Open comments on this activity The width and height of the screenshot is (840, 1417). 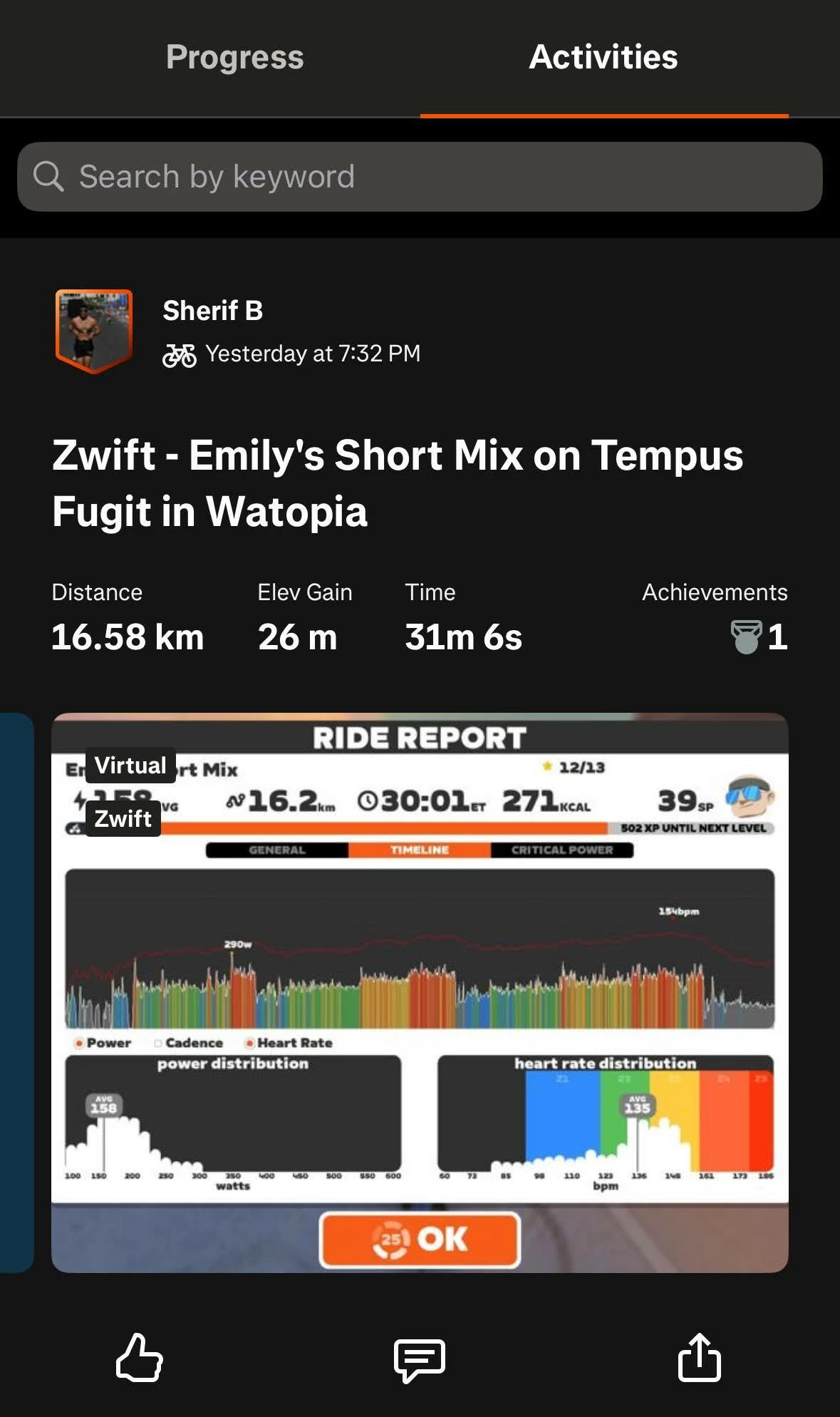(420, 1359)
